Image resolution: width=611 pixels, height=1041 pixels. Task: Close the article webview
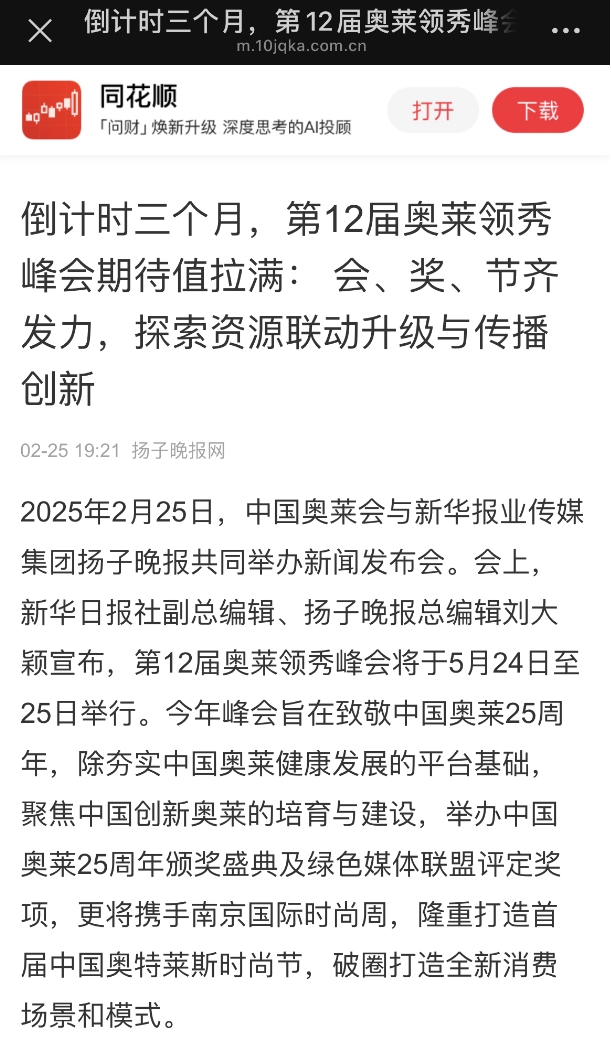point(40,31)
